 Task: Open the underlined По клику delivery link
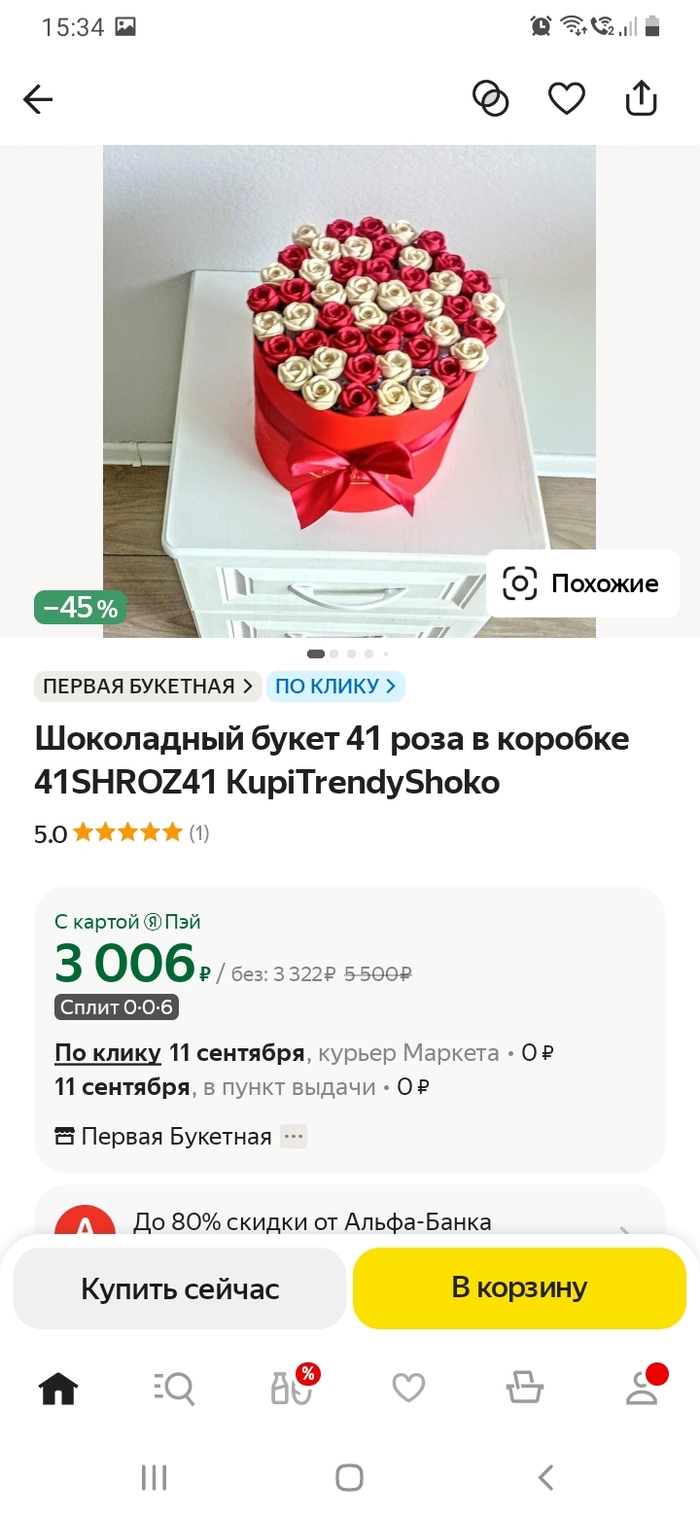[107, 1053]
